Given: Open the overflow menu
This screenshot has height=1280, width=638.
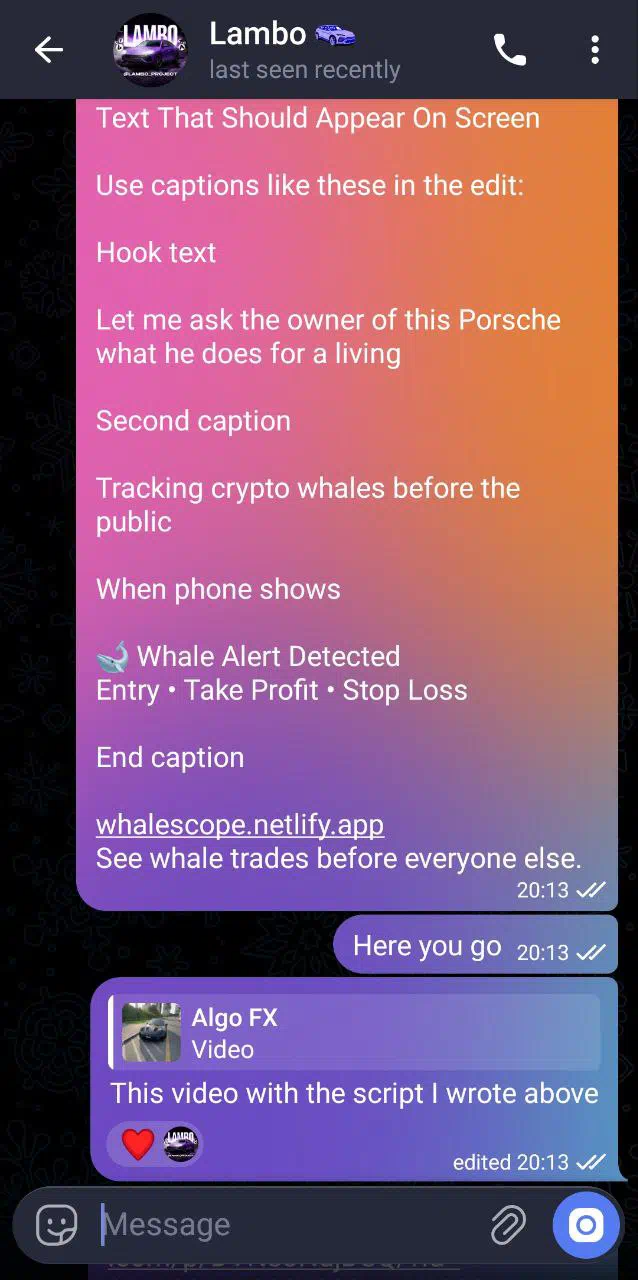Looking at the screenshot, I should [595, 50].
